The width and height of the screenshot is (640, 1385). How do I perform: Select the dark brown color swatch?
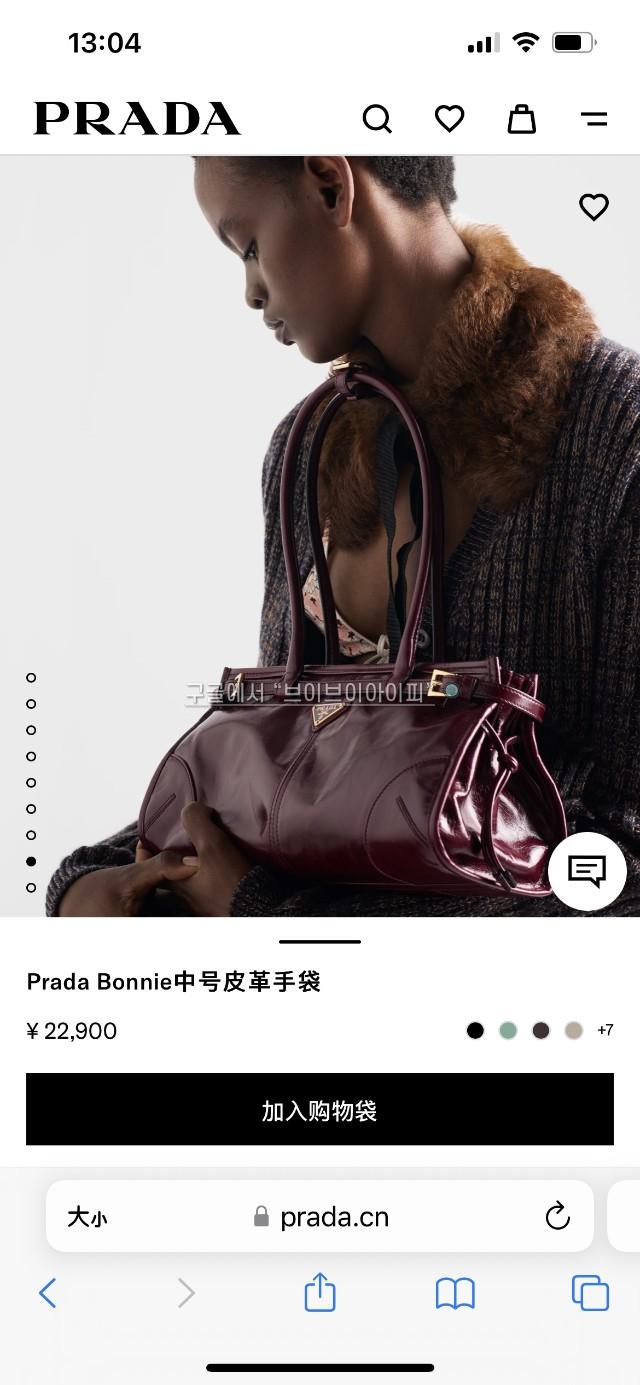coord(541,1030)
